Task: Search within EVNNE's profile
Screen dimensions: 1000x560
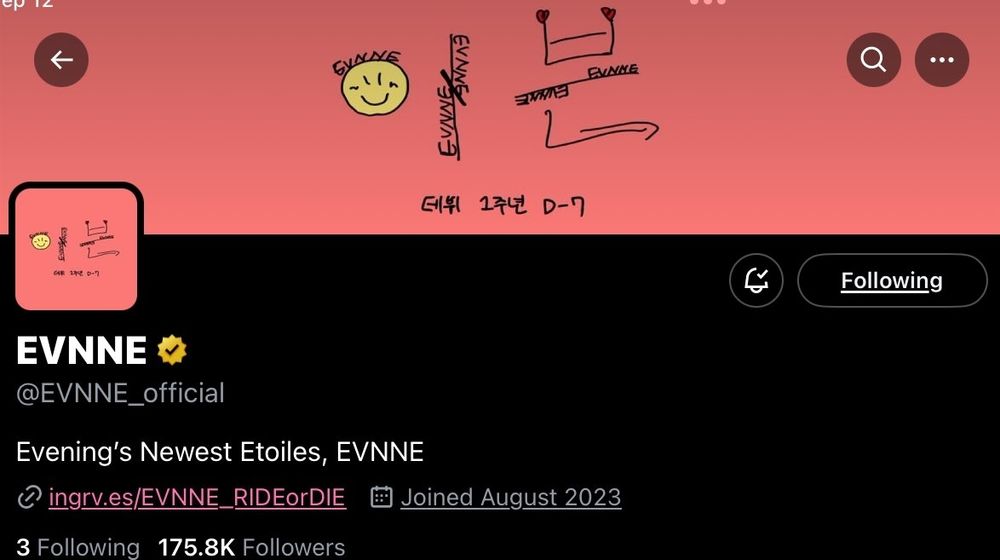Action: 873,60
